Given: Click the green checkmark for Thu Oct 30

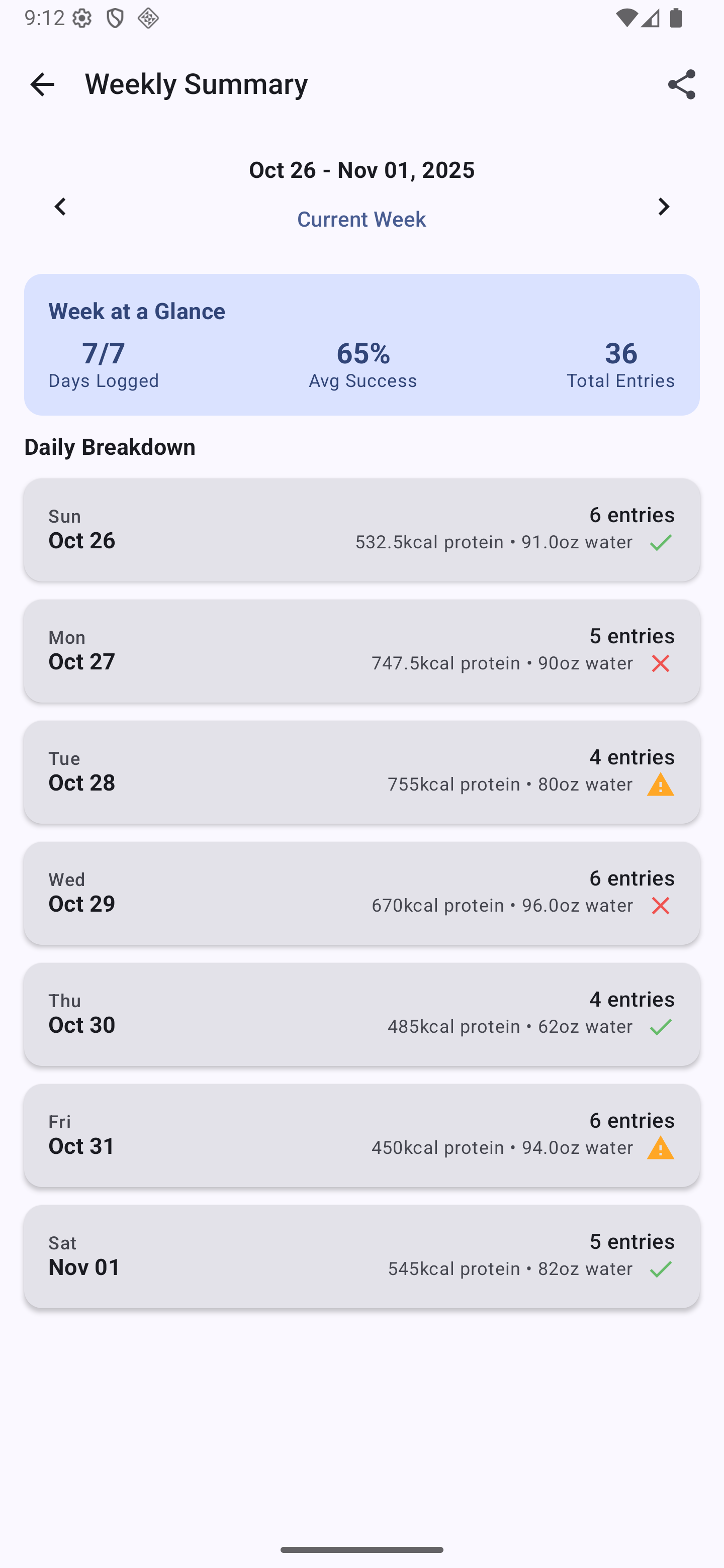Looking at the screenshot, I should pyautogui.click(x=661, y=1026).
